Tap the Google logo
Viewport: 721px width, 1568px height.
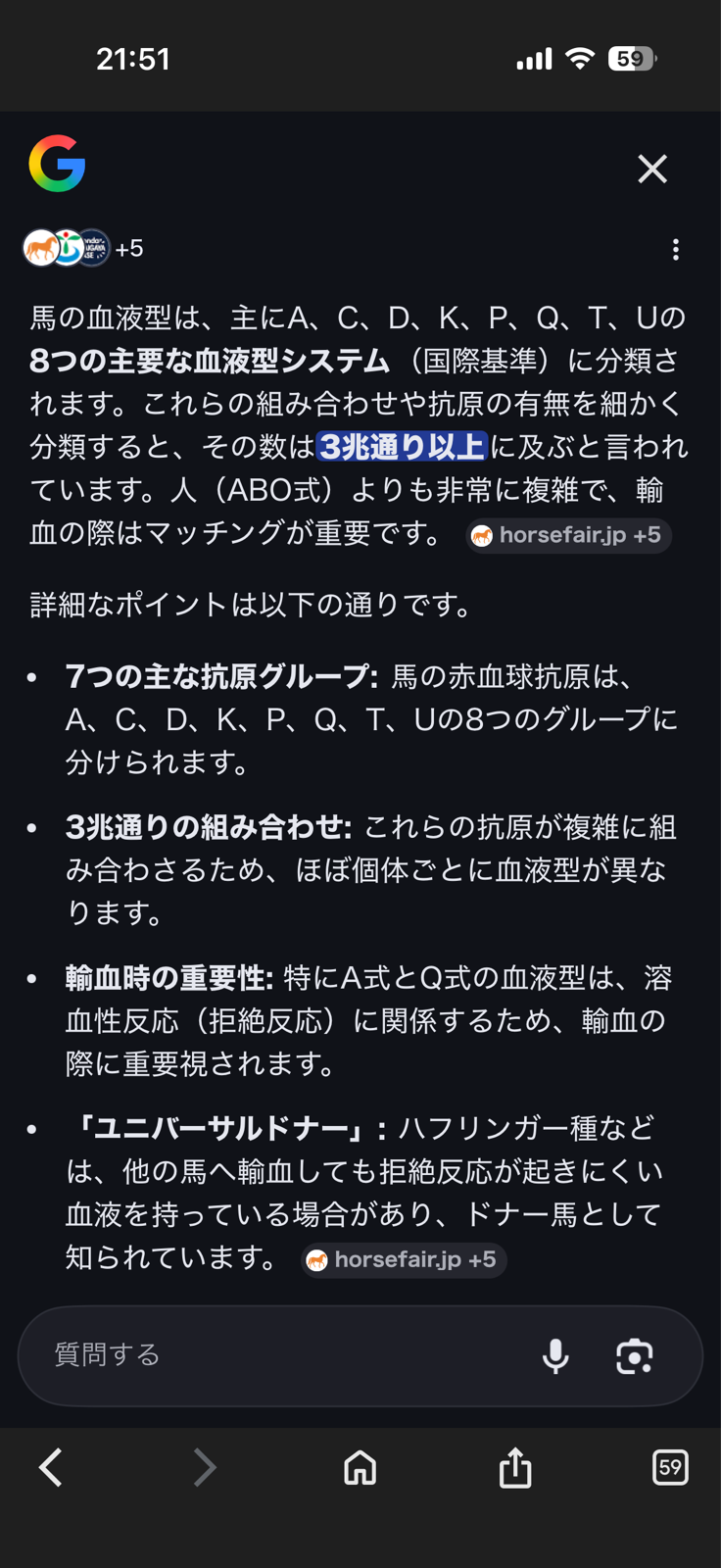pyautogui.click(x=57, y=164)
